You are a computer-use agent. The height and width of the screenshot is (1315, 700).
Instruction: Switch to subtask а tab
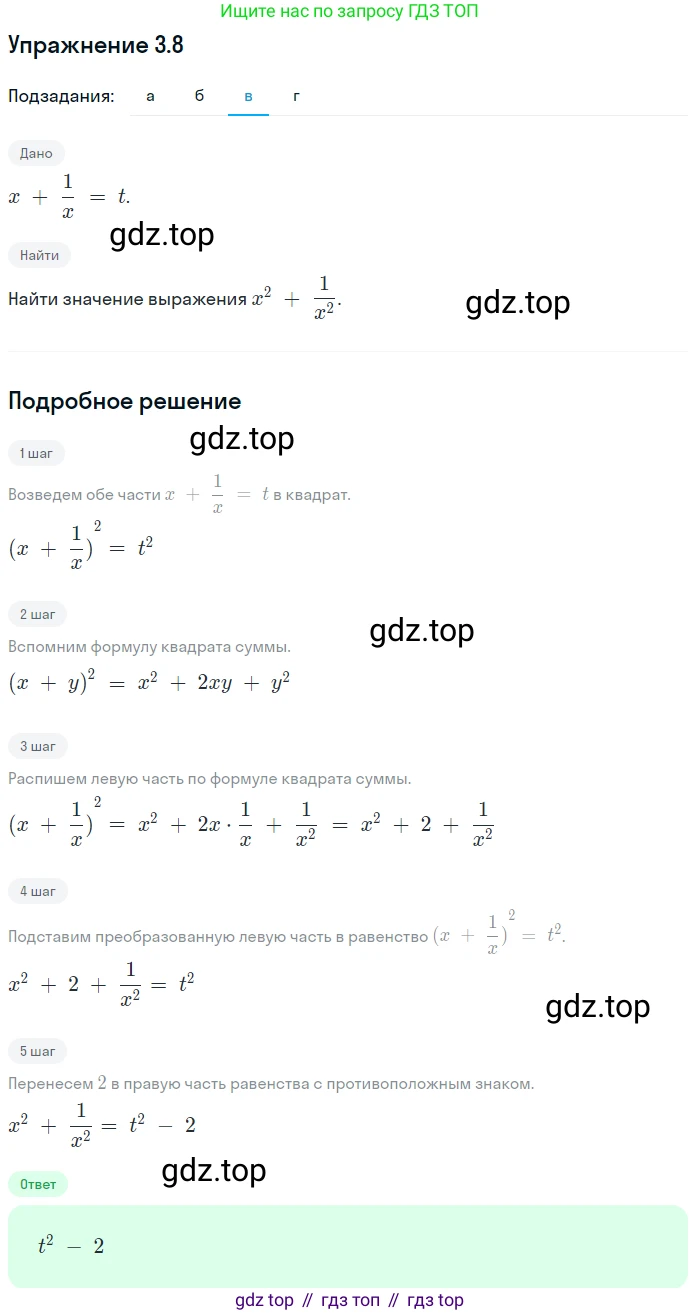150,96
